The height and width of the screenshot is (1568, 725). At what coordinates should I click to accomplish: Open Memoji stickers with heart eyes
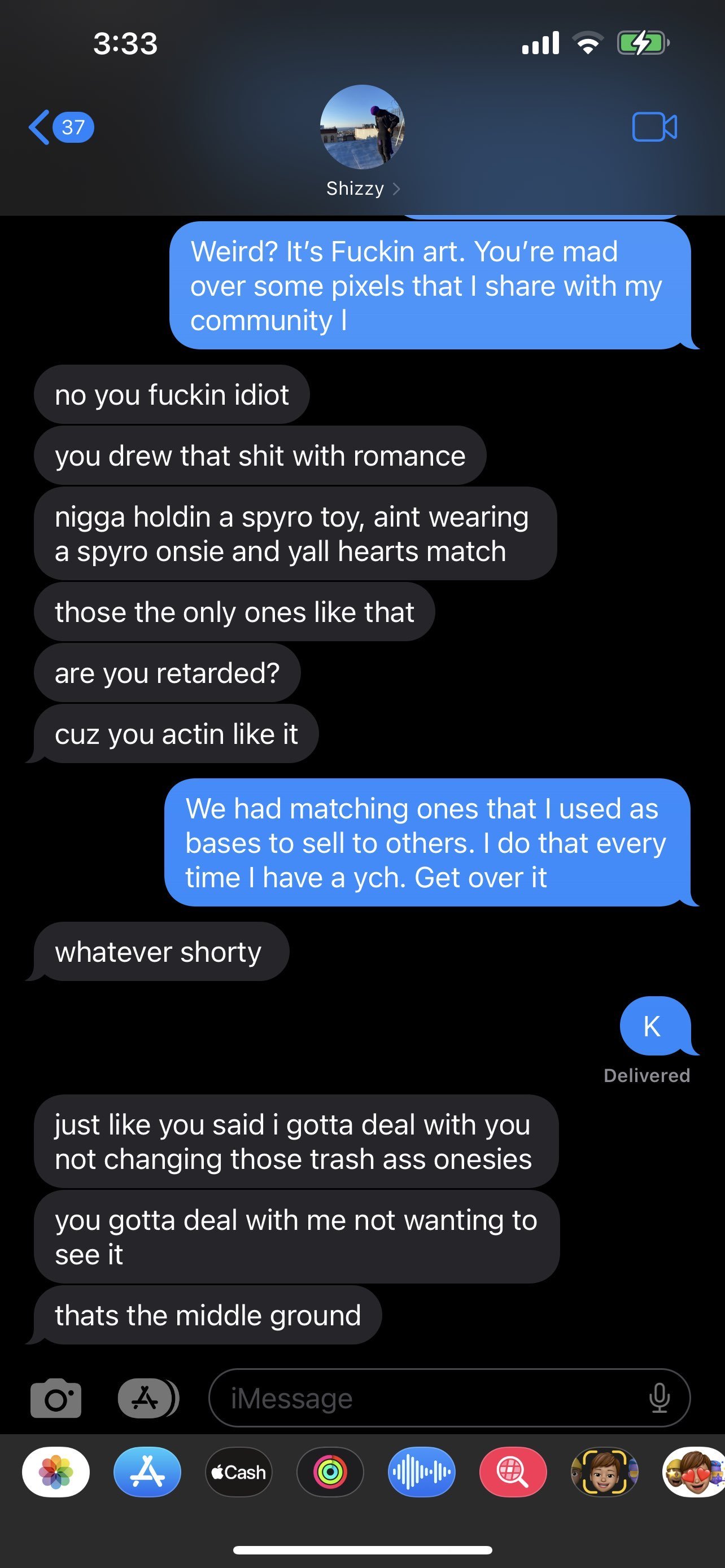coord(694,1472)
